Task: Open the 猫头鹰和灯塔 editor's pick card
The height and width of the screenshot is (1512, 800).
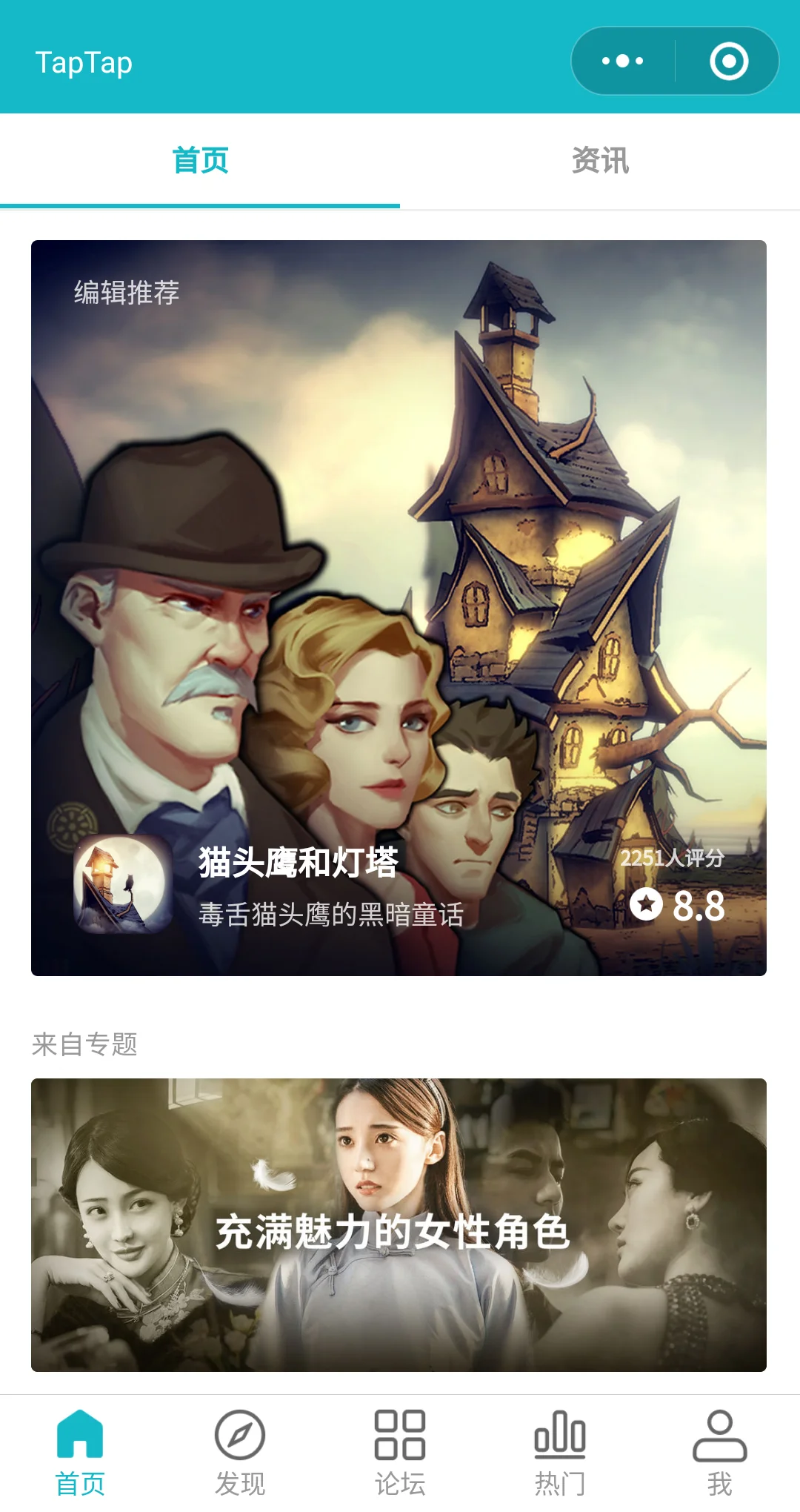Action: point(399,608)
